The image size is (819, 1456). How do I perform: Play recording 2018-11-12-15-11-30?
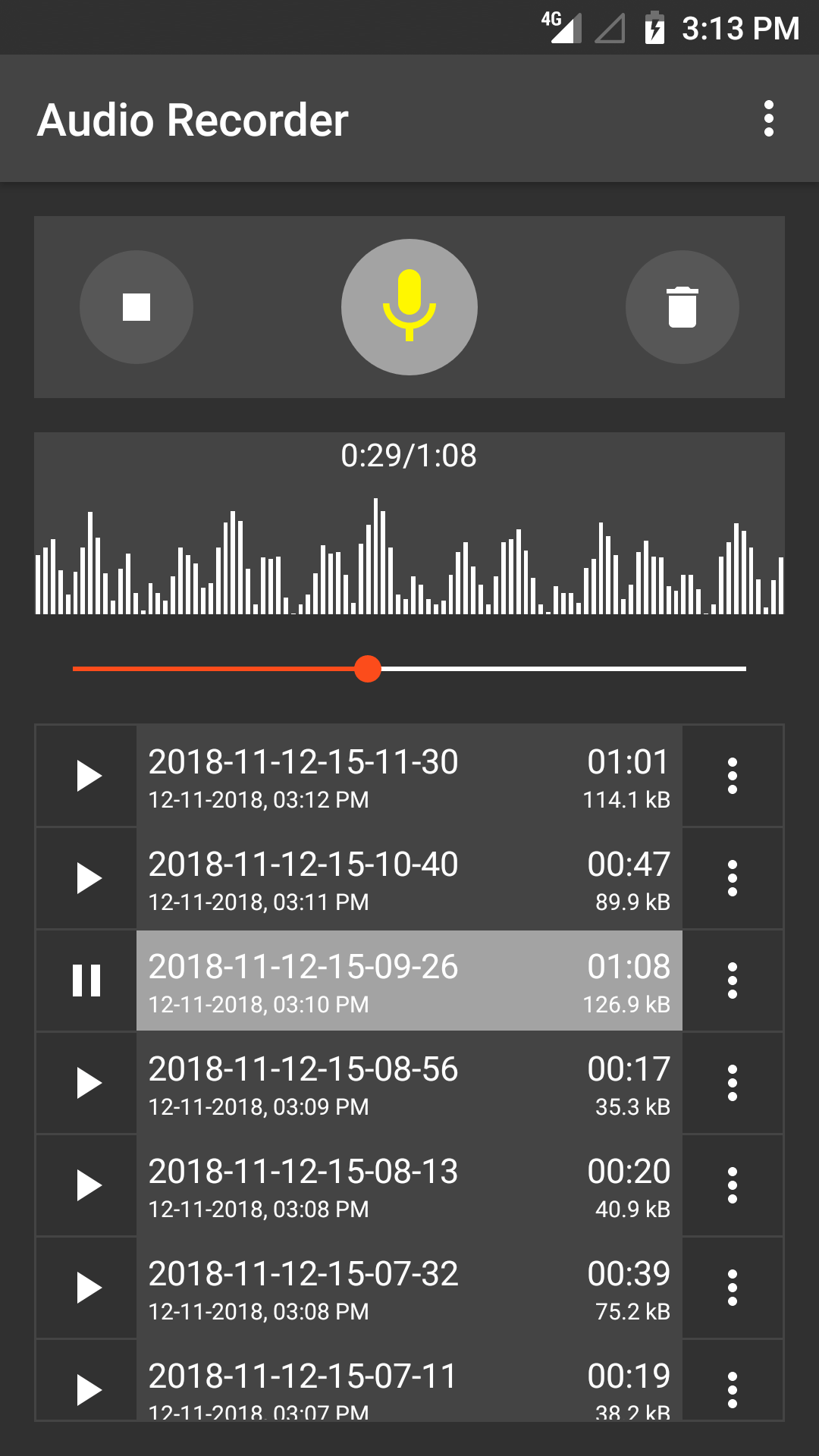(89, 775)
